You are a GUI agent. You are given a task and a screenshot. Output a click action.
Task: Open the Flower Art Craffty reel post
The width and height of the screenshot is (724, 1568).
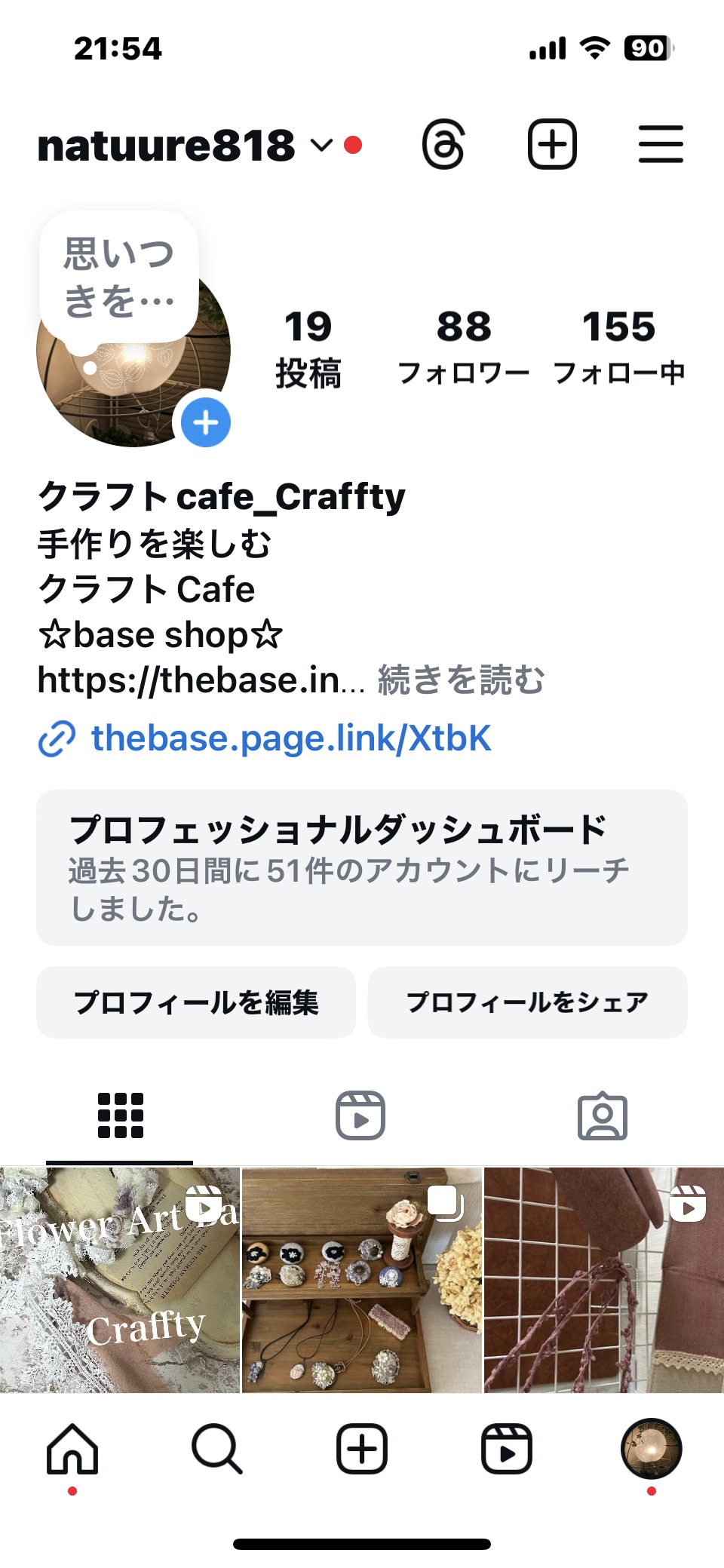120,1280
